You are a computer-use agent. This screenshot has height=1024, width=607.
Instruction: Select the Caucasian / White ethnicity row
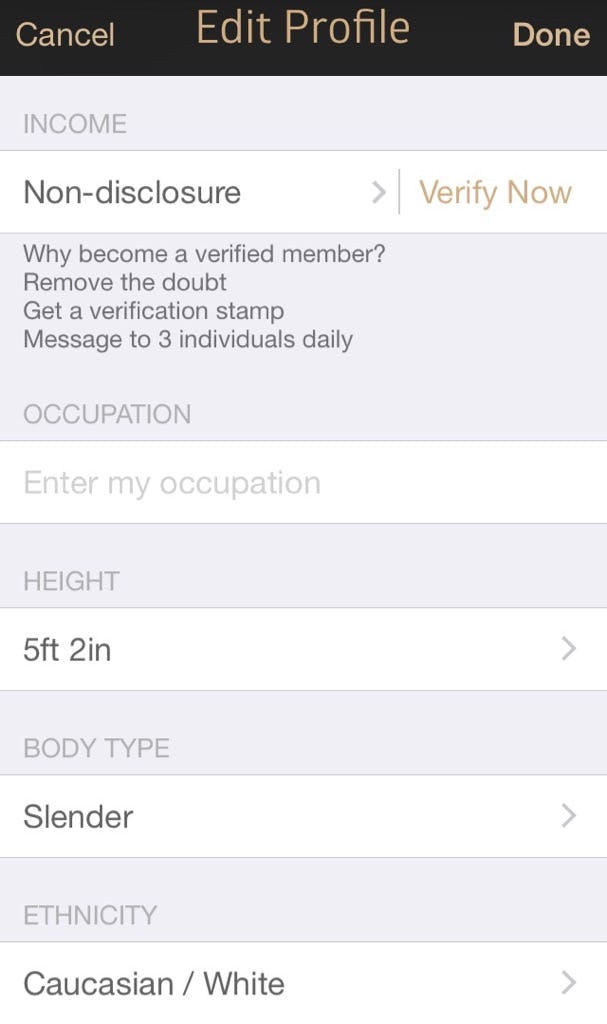300,983
